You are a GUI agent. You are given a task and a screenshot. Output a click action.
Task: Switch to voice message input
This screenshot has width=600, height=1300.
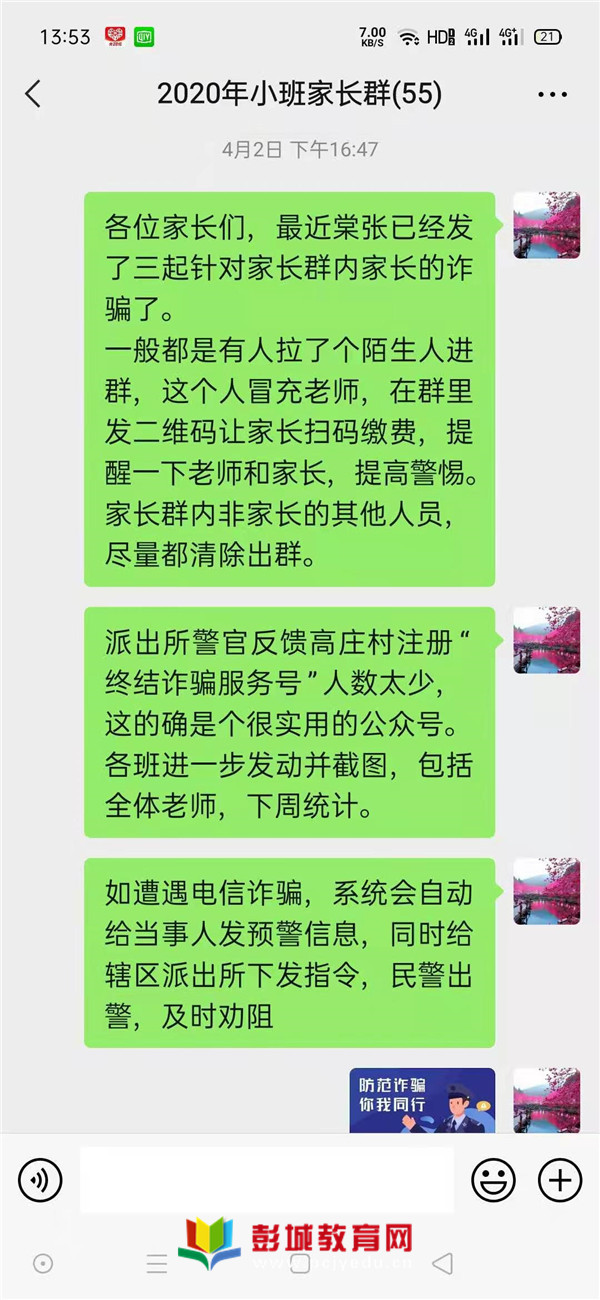coord(41,1181)
